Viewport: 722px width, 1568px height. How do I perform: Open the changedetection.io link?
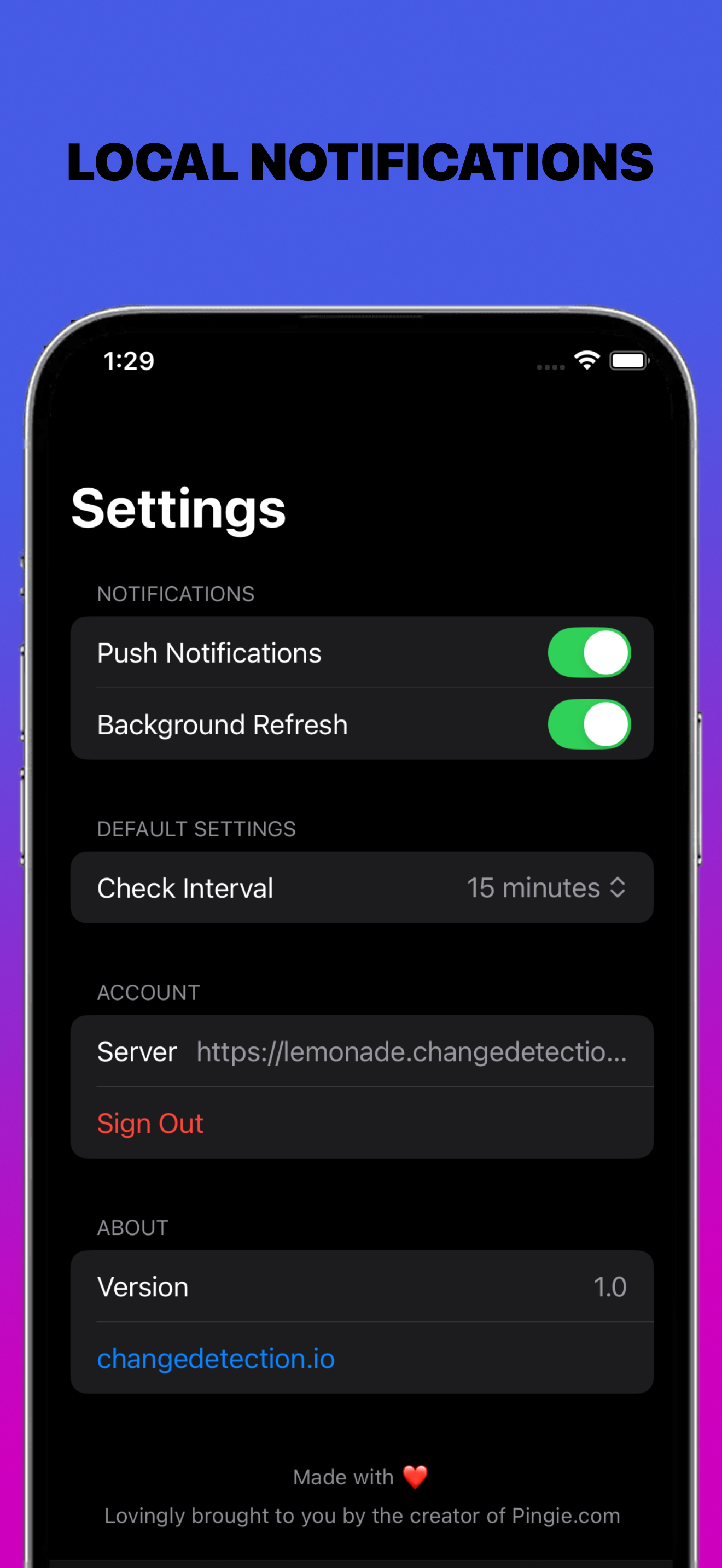pyautogui.click(x=215, y=1358)
